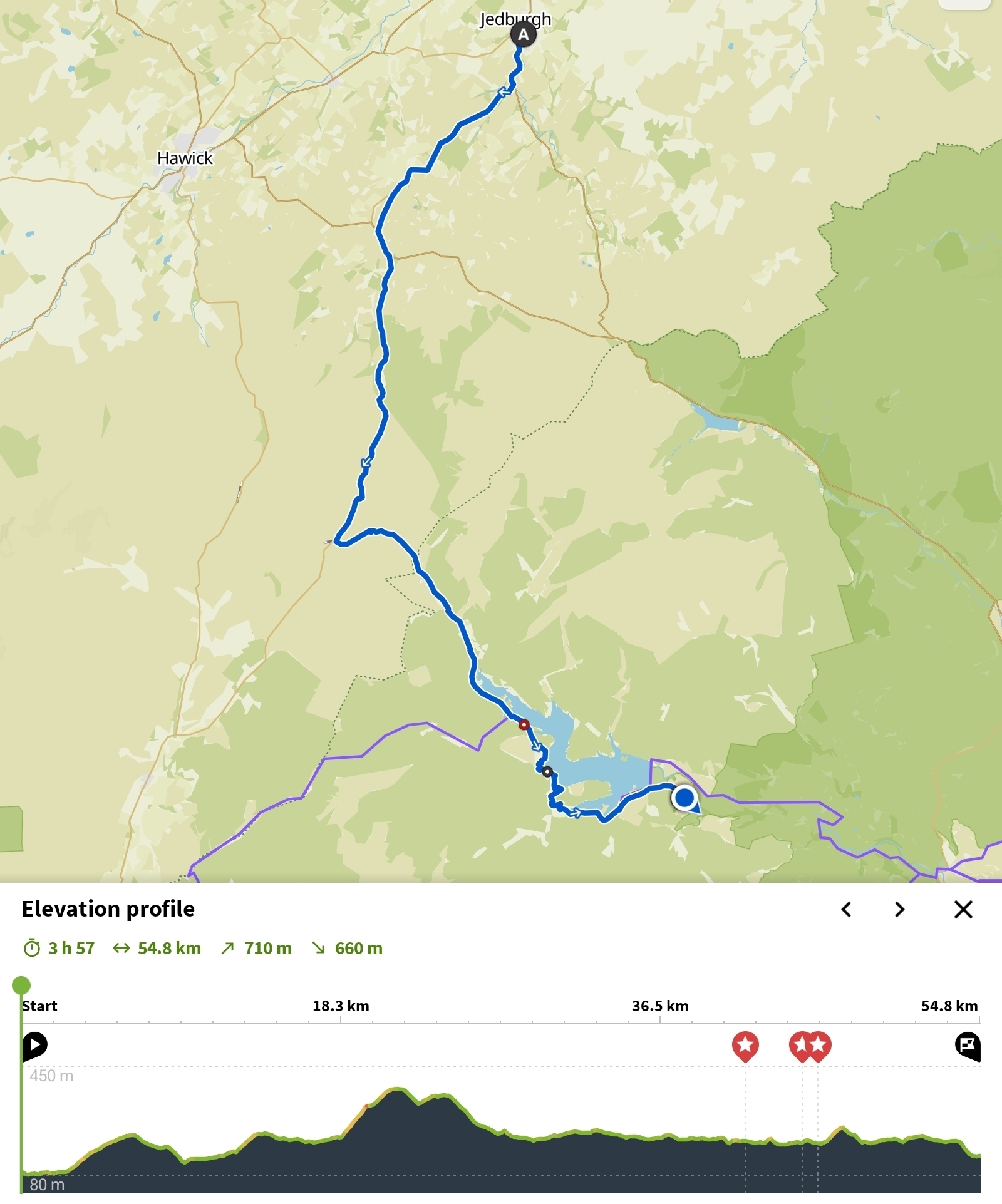1002x1204 pixels.
Task: Tap the finish flag marker on profile
Action: click(x=968, y=1045)
